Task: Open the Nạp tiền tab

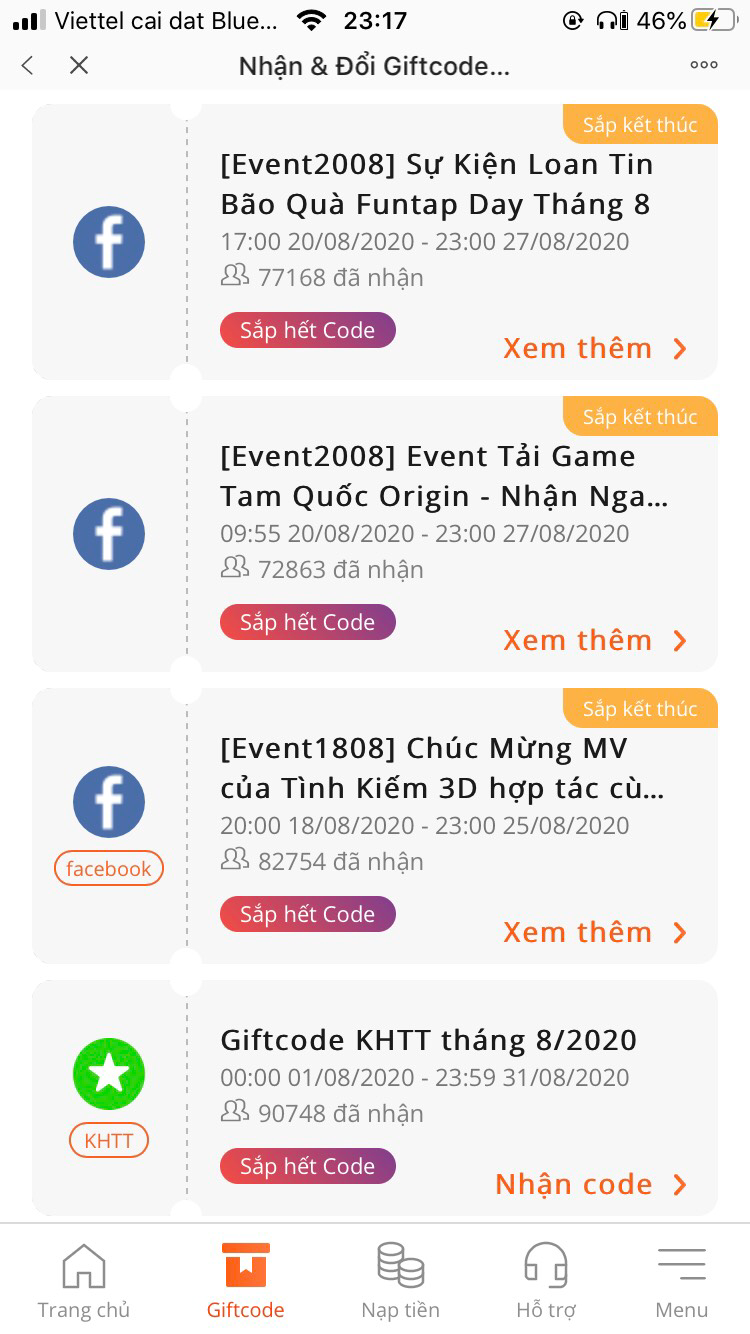Action: point(400,1280)
